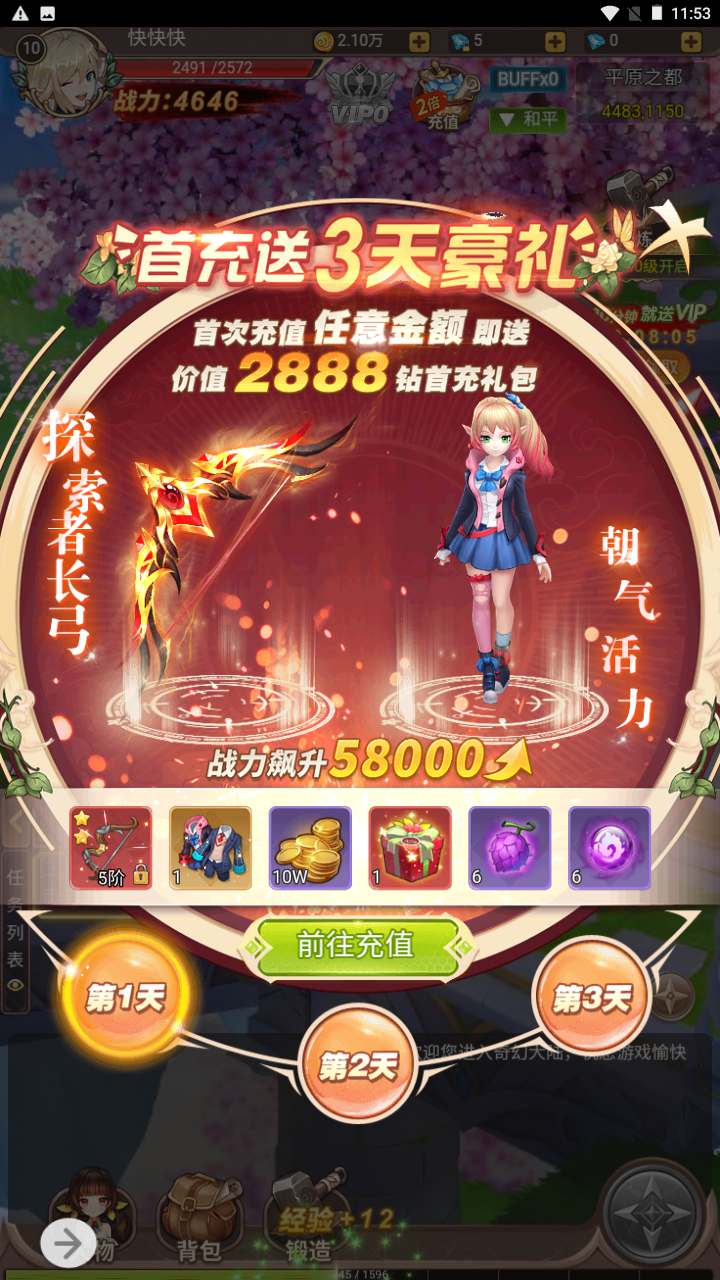The width and height of the screenshot is (720, 1280).
Task: View the outfit costume reward item
Action: (210, 848)
